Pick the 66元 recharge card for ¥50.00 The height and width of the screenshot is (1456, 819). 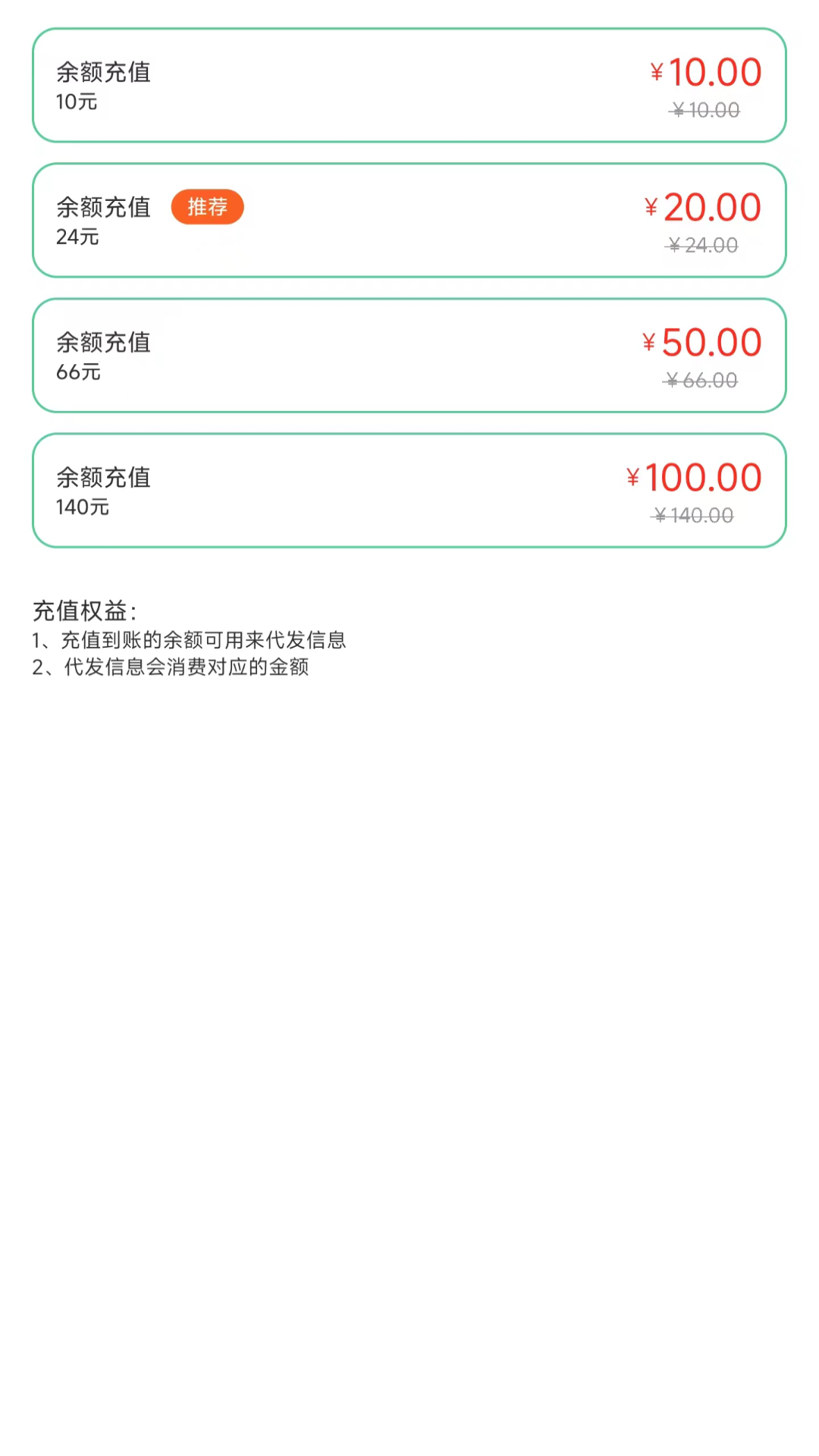409,356
